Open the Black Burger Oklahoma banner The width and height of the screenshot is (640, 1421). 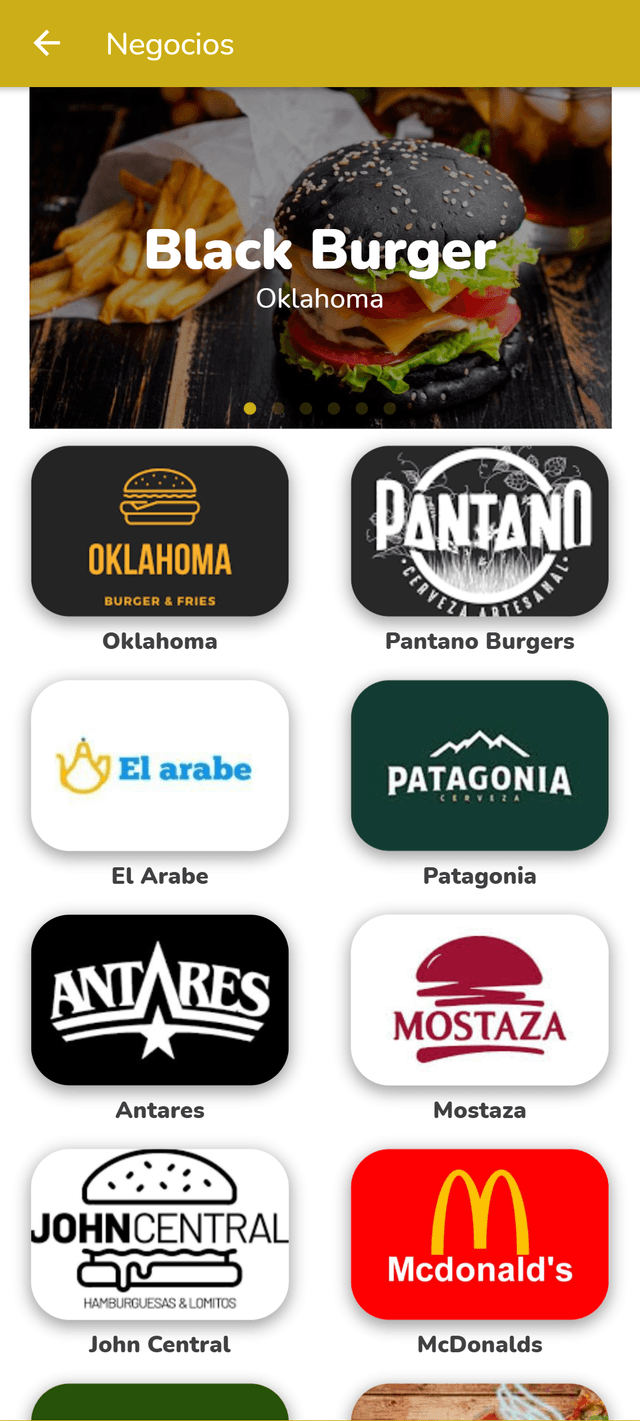click(x=320, y=258)
